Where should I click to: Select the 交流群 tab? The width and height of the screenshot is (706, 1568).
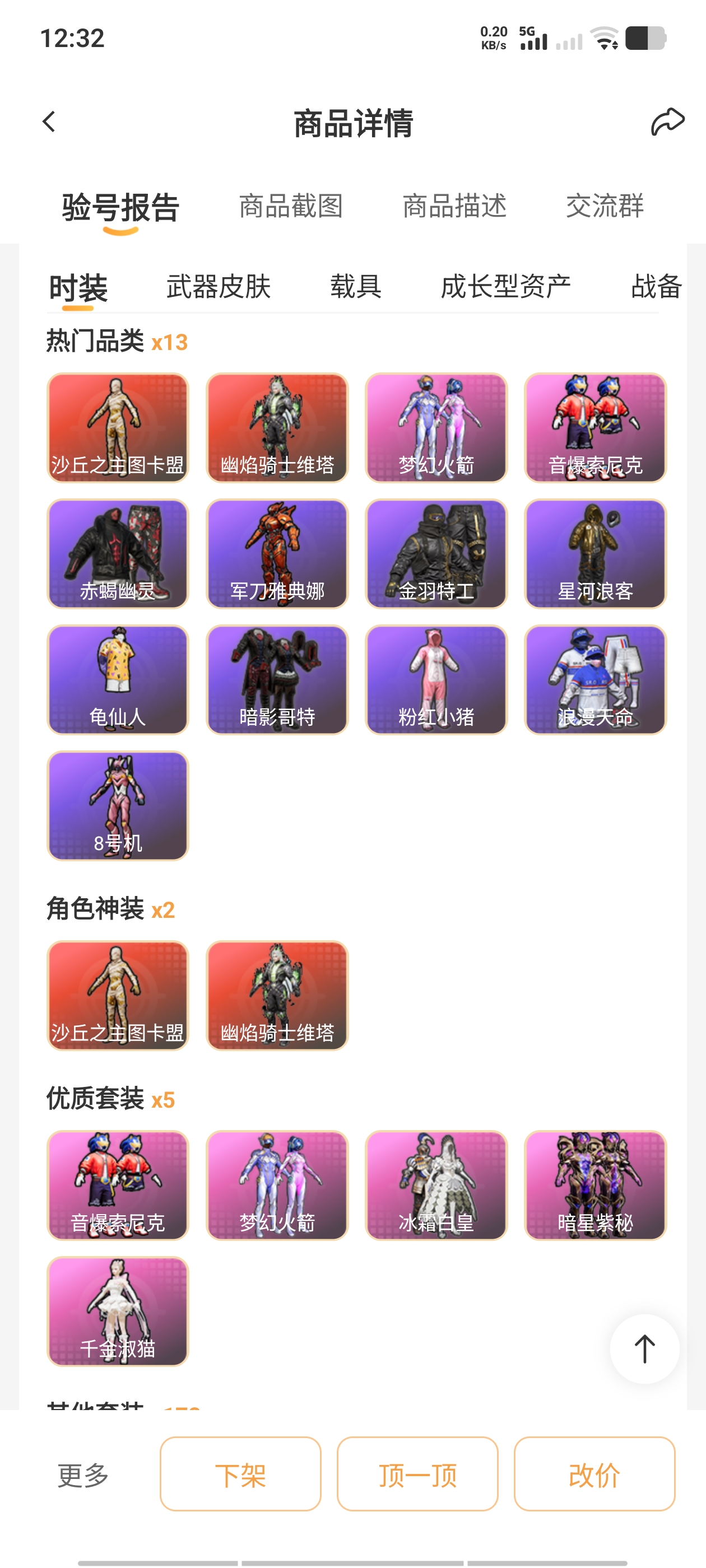pos(605,206)
